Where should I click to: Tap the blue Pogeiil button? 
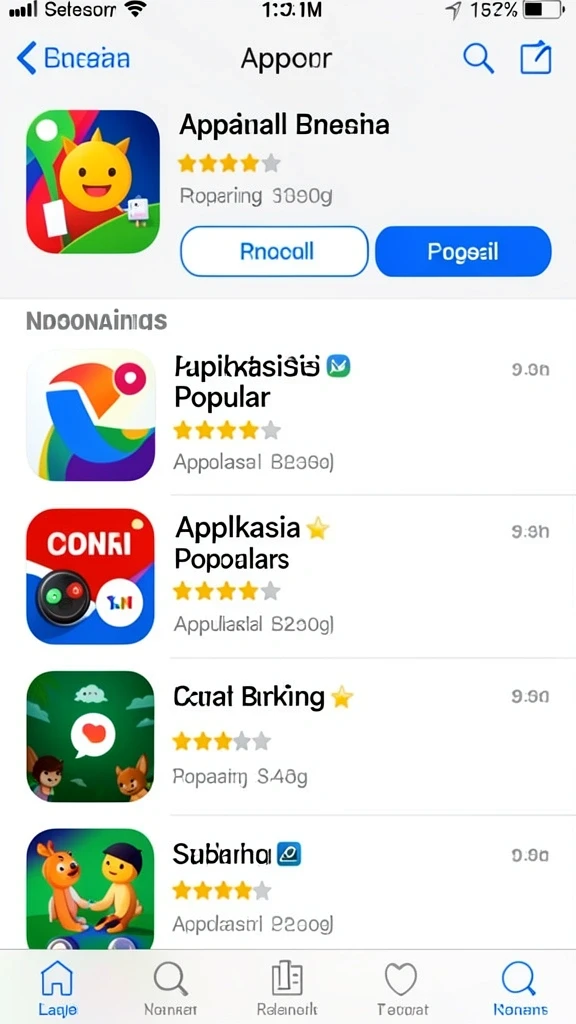(463, 251)
